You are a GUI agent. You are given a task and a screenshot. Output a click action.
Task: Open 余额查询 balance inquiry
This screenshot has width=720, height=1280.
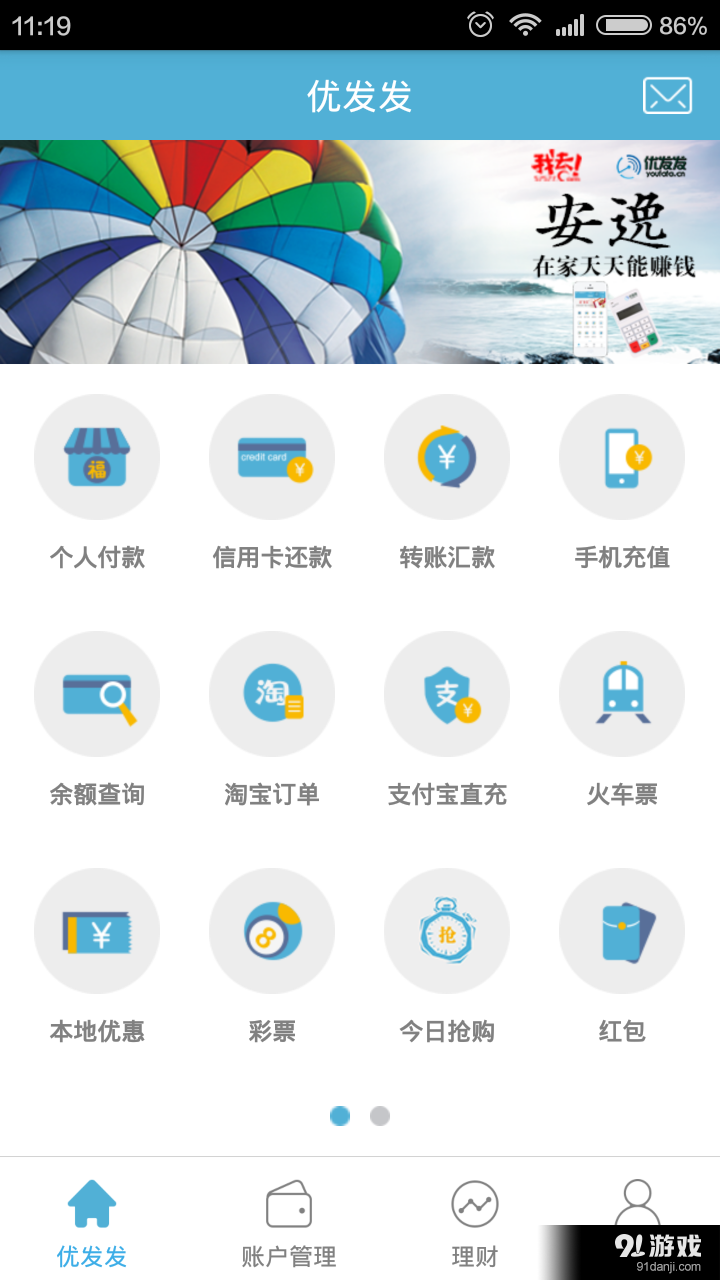[97, 694]
